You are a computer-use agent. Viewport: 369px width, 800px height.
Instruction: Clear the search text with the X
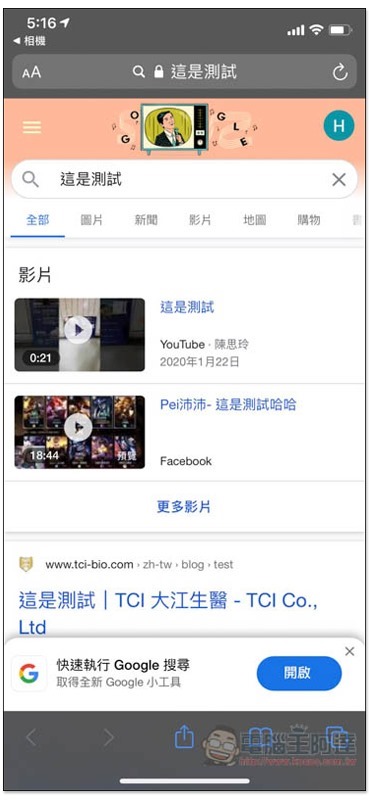point(339,180)
